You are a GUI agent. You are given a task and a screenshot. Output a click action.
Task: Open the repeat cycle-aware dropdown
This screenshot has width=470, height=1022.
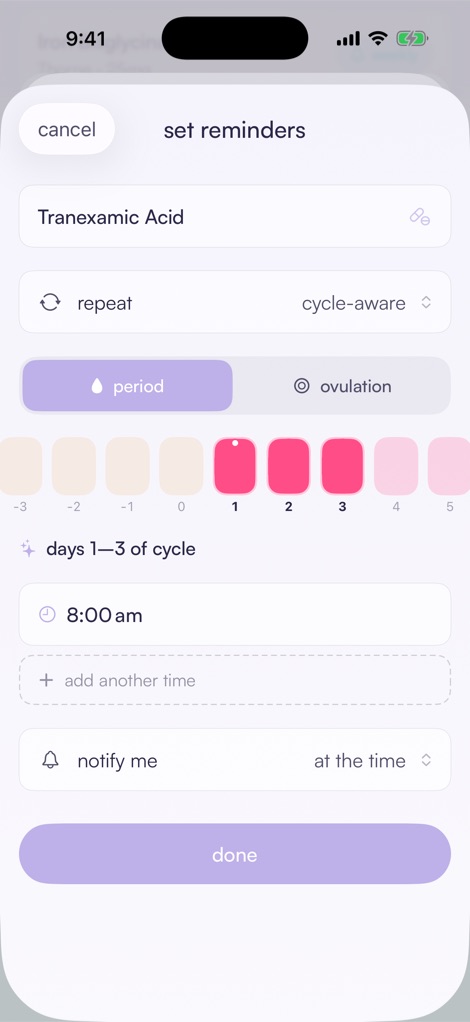click(235, 302)
